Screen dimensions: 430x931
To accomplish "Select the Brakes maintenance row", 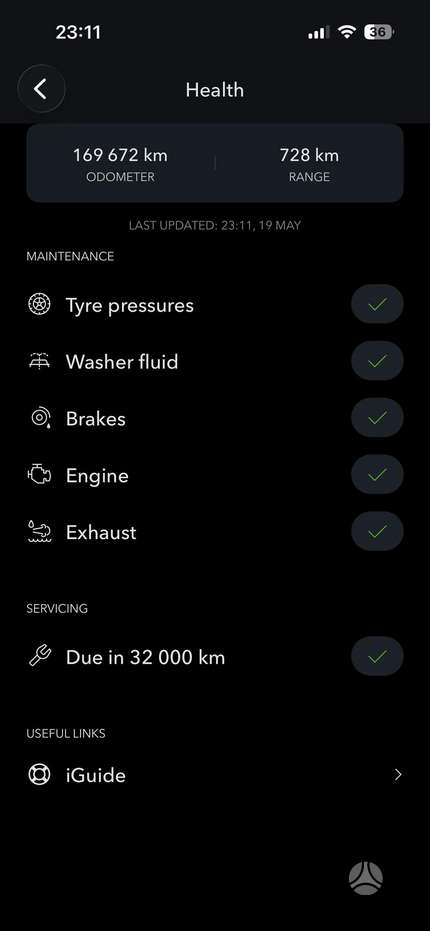I will point(215,419).
